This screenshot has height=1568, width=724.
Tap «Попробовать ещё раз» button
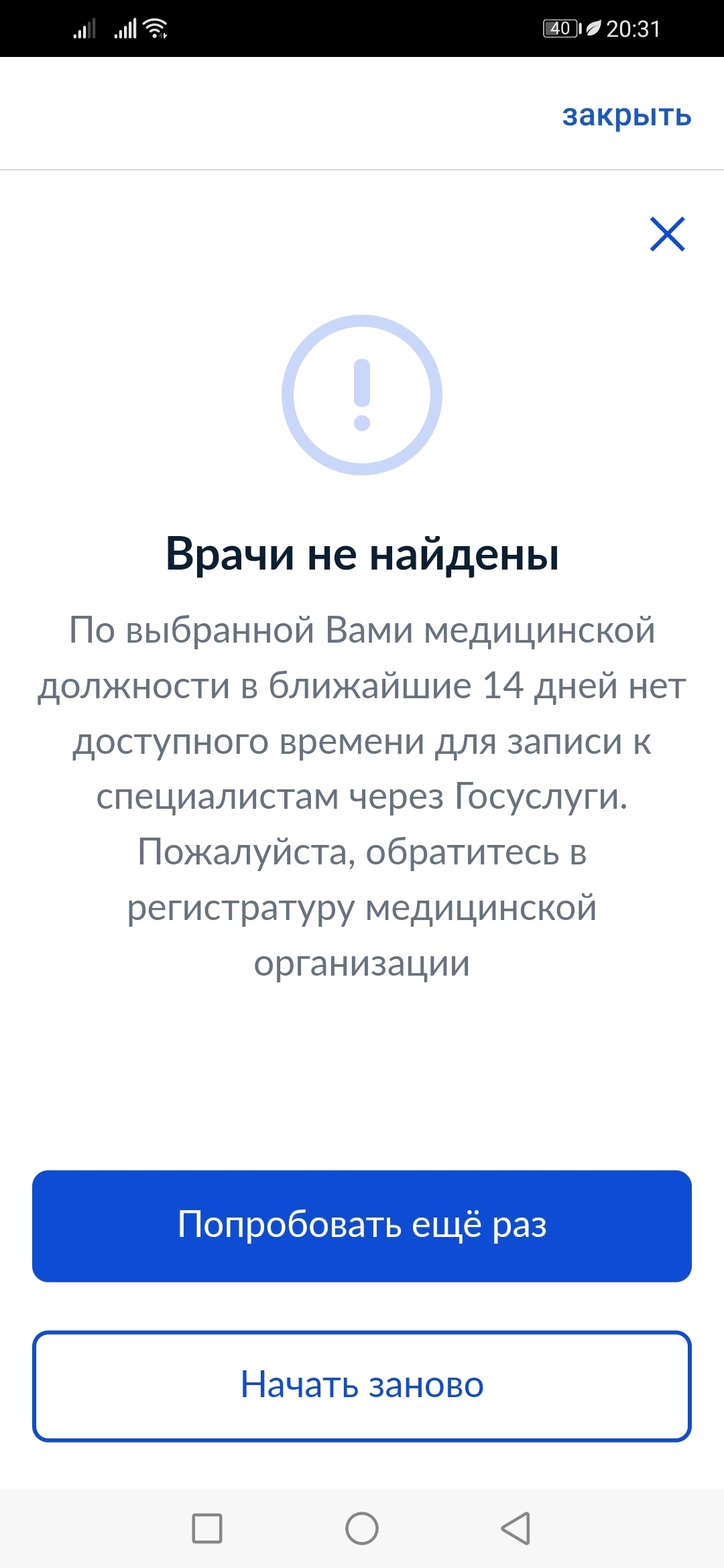pos(362,1226)
